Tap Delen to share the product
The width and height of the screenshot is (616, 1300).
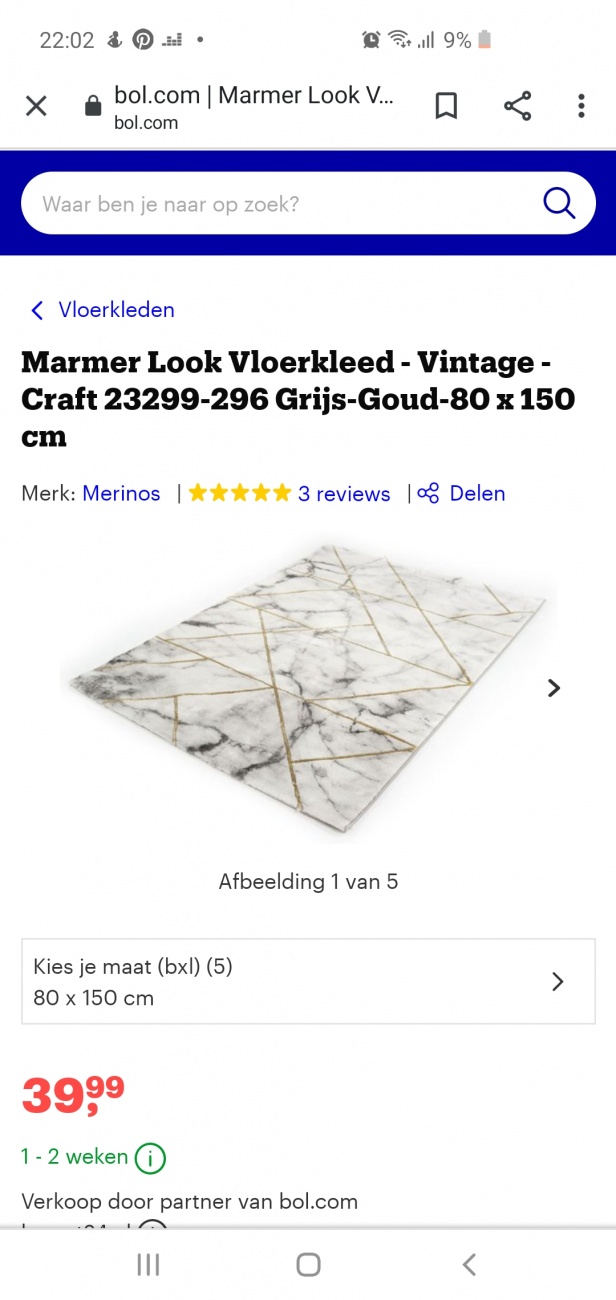(x=463, y=493)
